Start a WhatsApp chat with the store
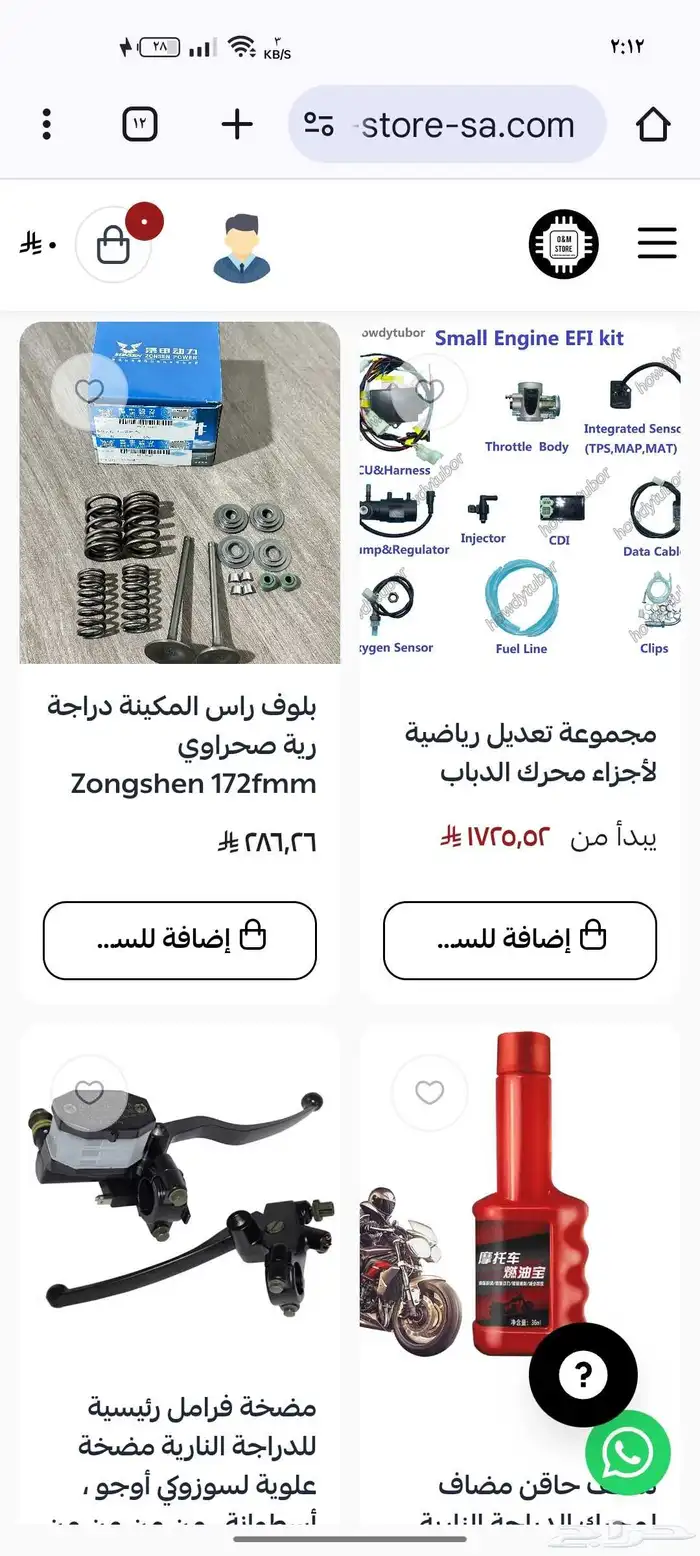700x1556 pixels. click(628, 1453)
